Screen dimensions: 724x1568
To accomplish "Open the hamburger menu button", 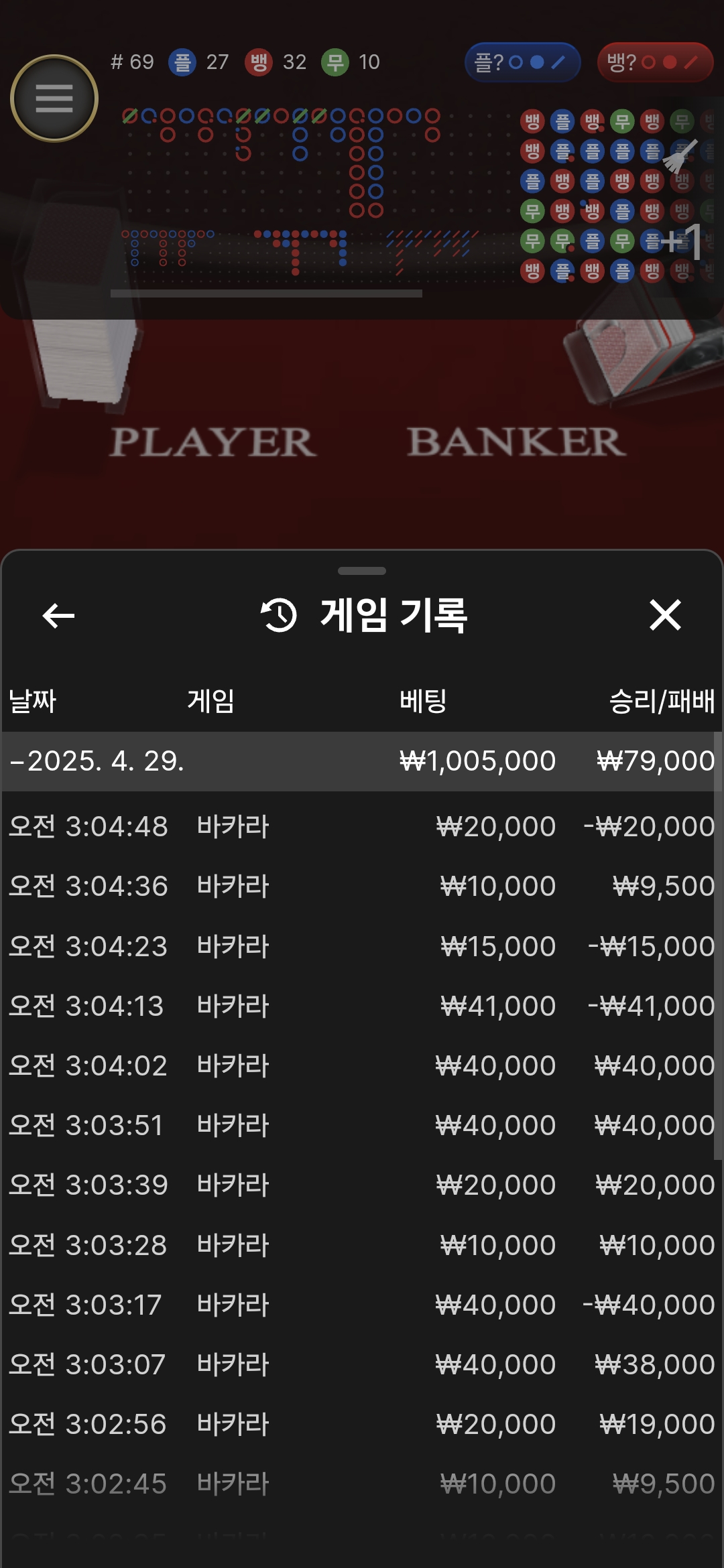I will pyautogui.click(x=54, y=99).
